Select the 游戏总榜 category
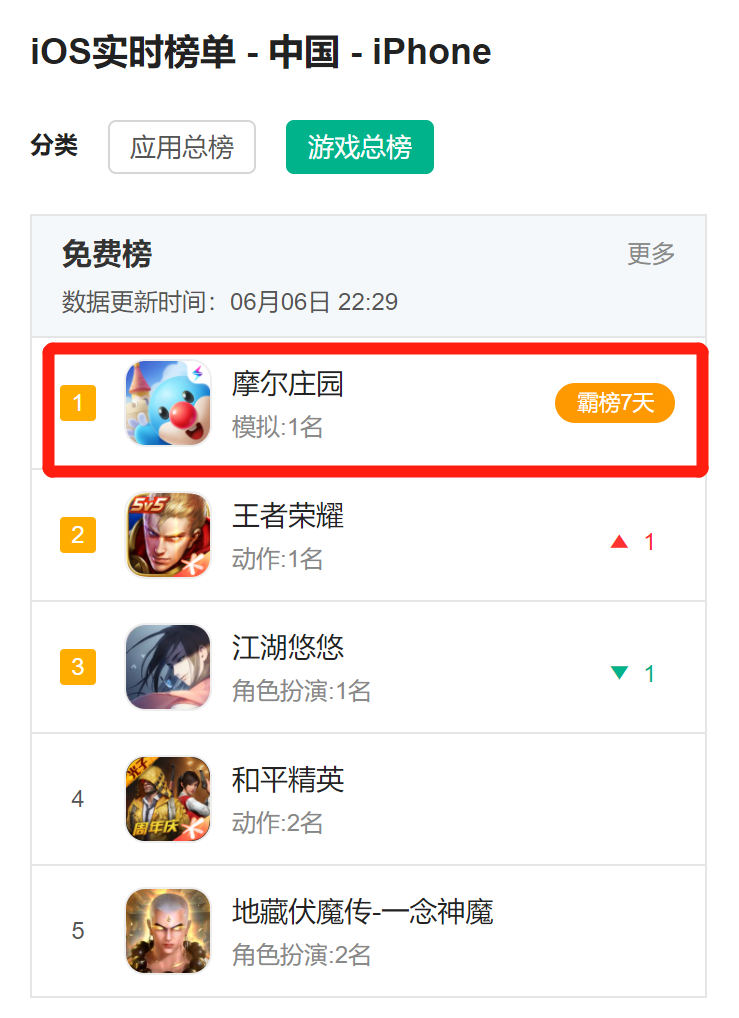The image size is (739, 1018). point(360,148)
